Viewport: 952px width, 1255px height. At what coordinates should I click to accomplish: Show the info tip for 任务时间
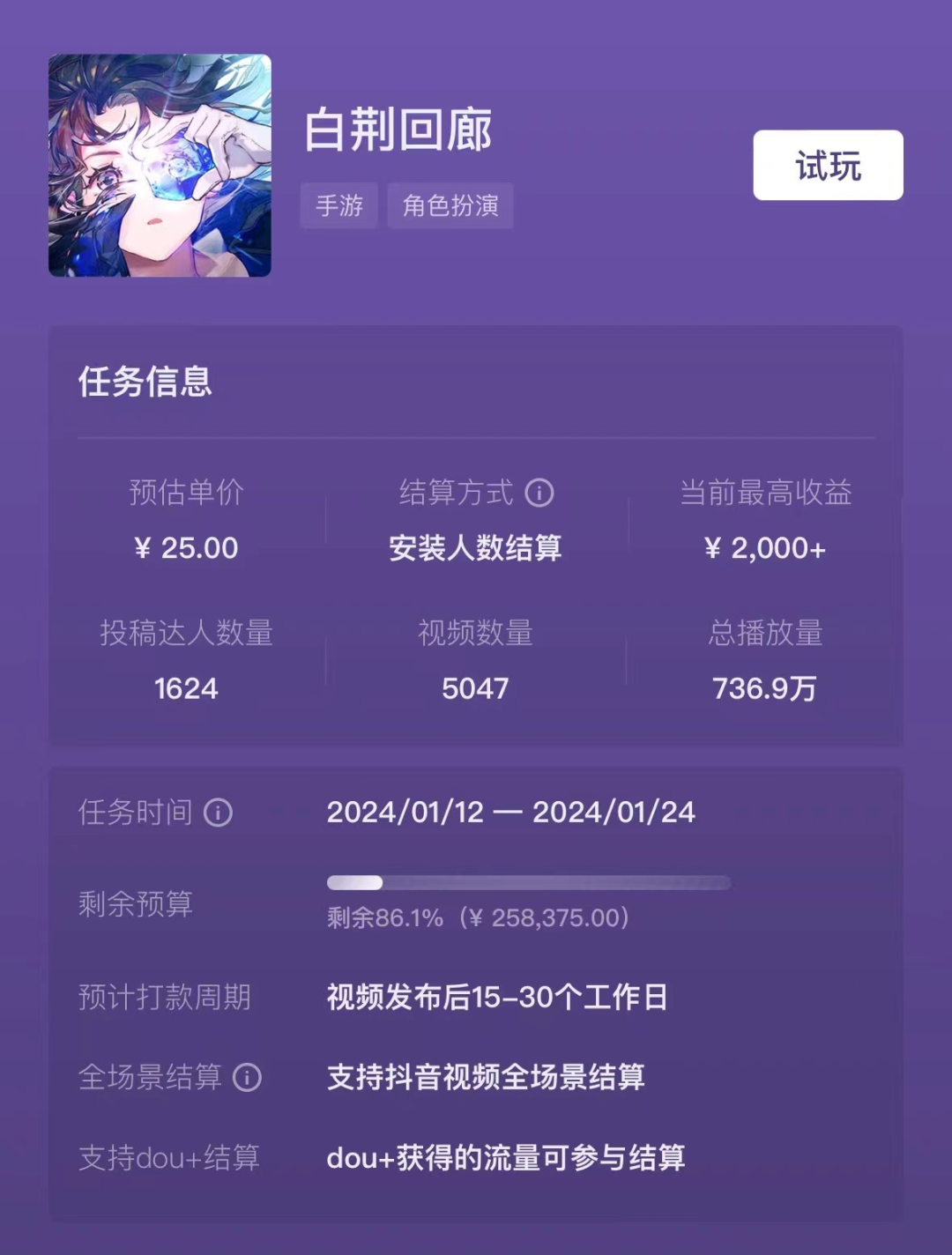click(x=219, y=812)
